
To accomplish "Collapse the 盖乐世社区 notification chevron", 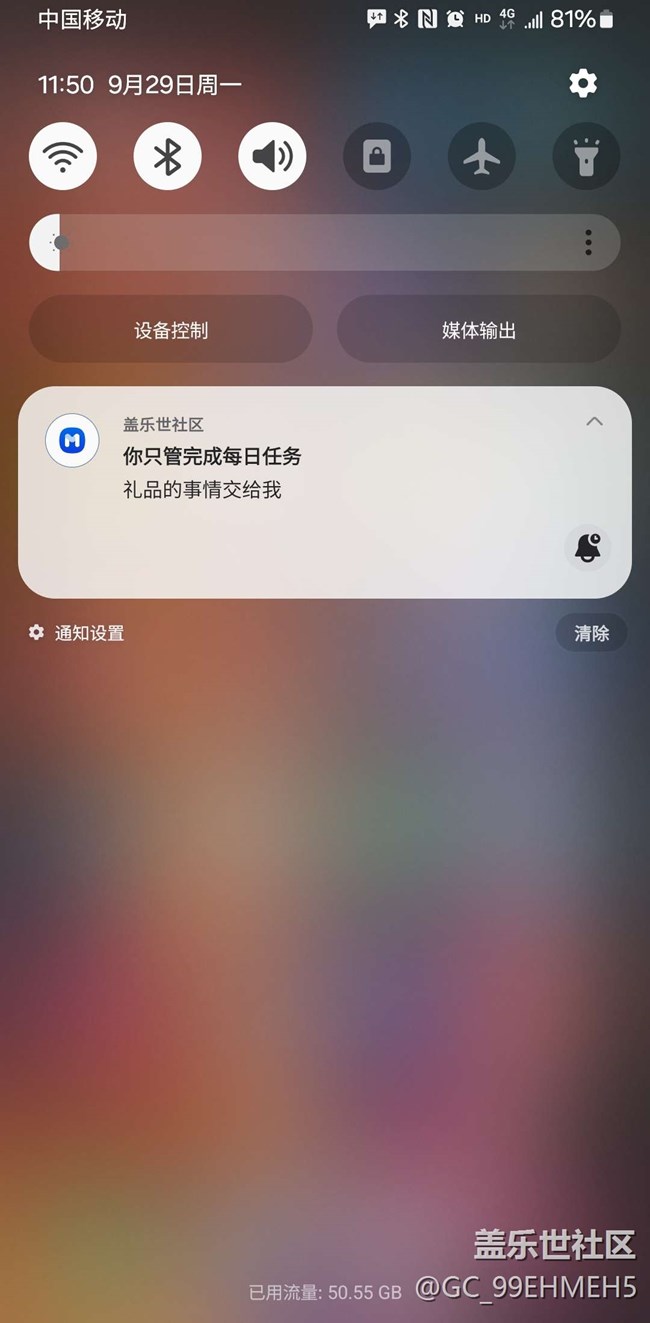I will point(594,422).
